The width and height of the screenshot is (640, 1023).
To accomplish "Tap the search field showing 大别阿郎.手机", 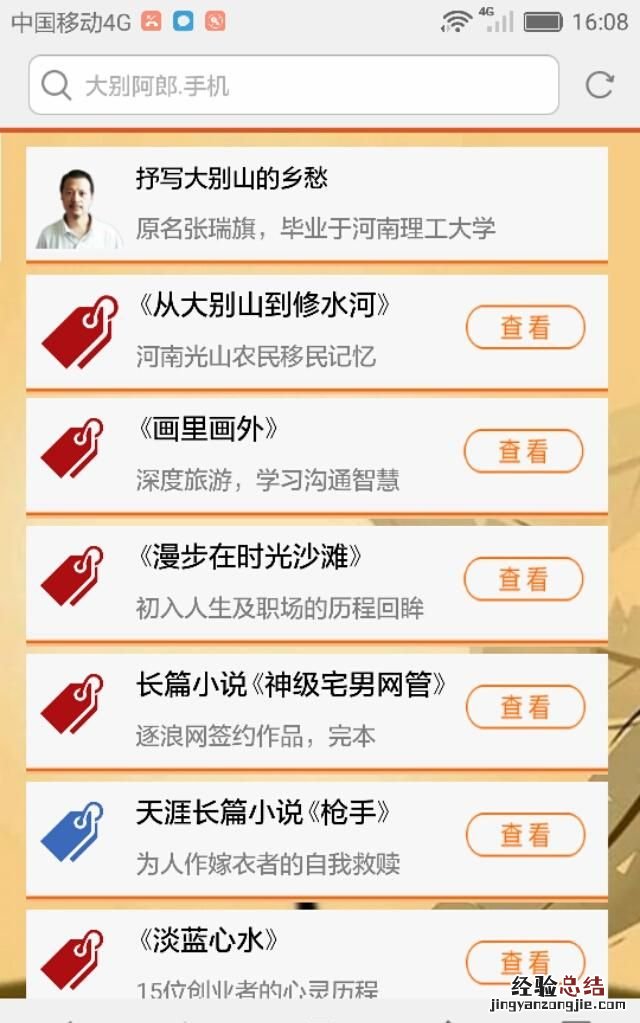I will click(x=293, y=85).
